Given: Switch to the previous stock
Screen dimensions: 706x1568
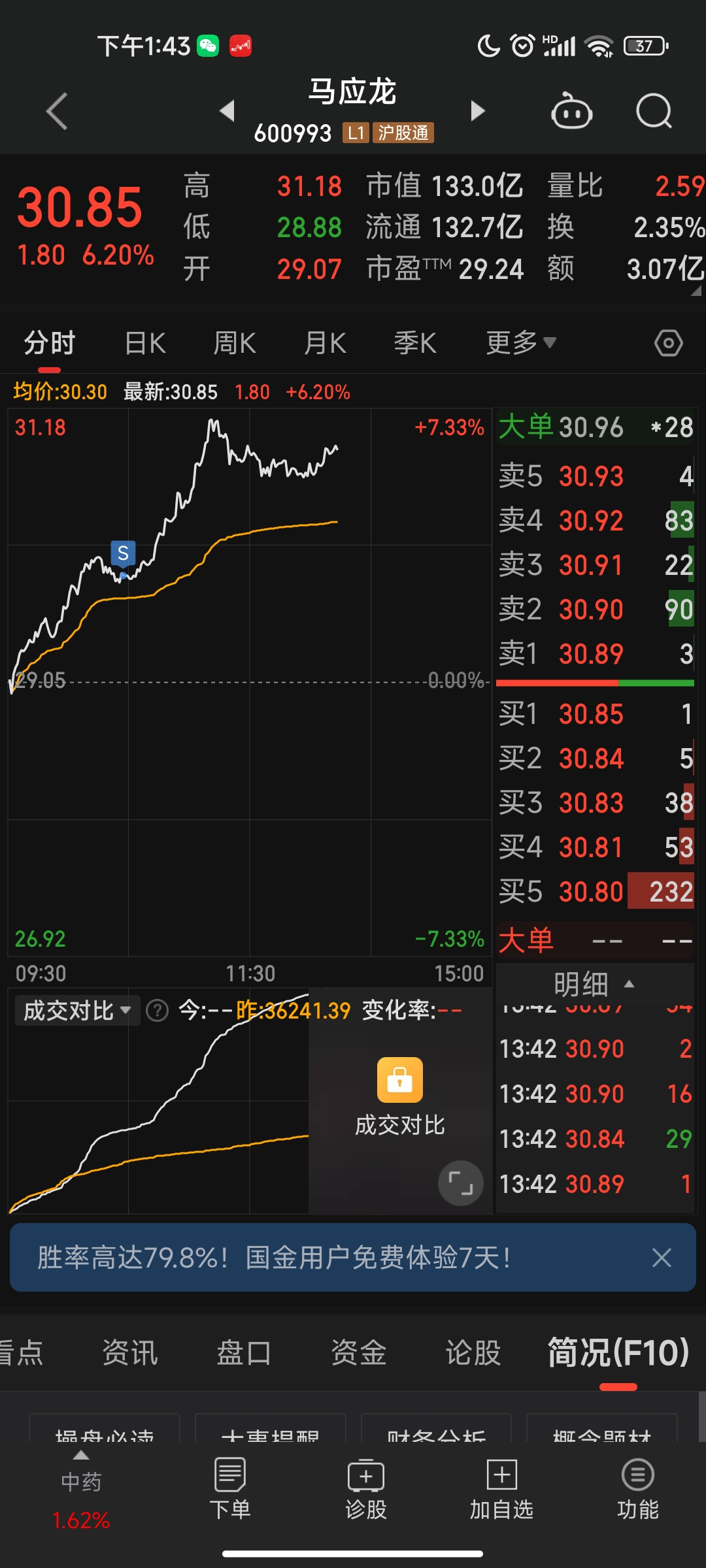Looking at the screenshot, I should [x=227, y=111].
